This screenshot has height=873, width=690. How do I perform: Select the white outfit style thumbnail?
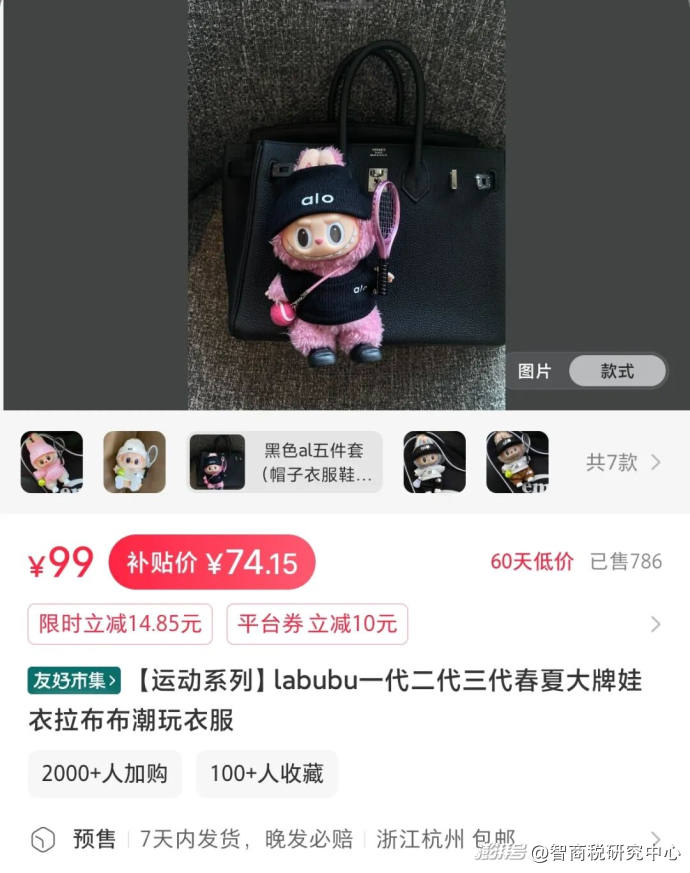pyautogui.click(x=134, y=462)
